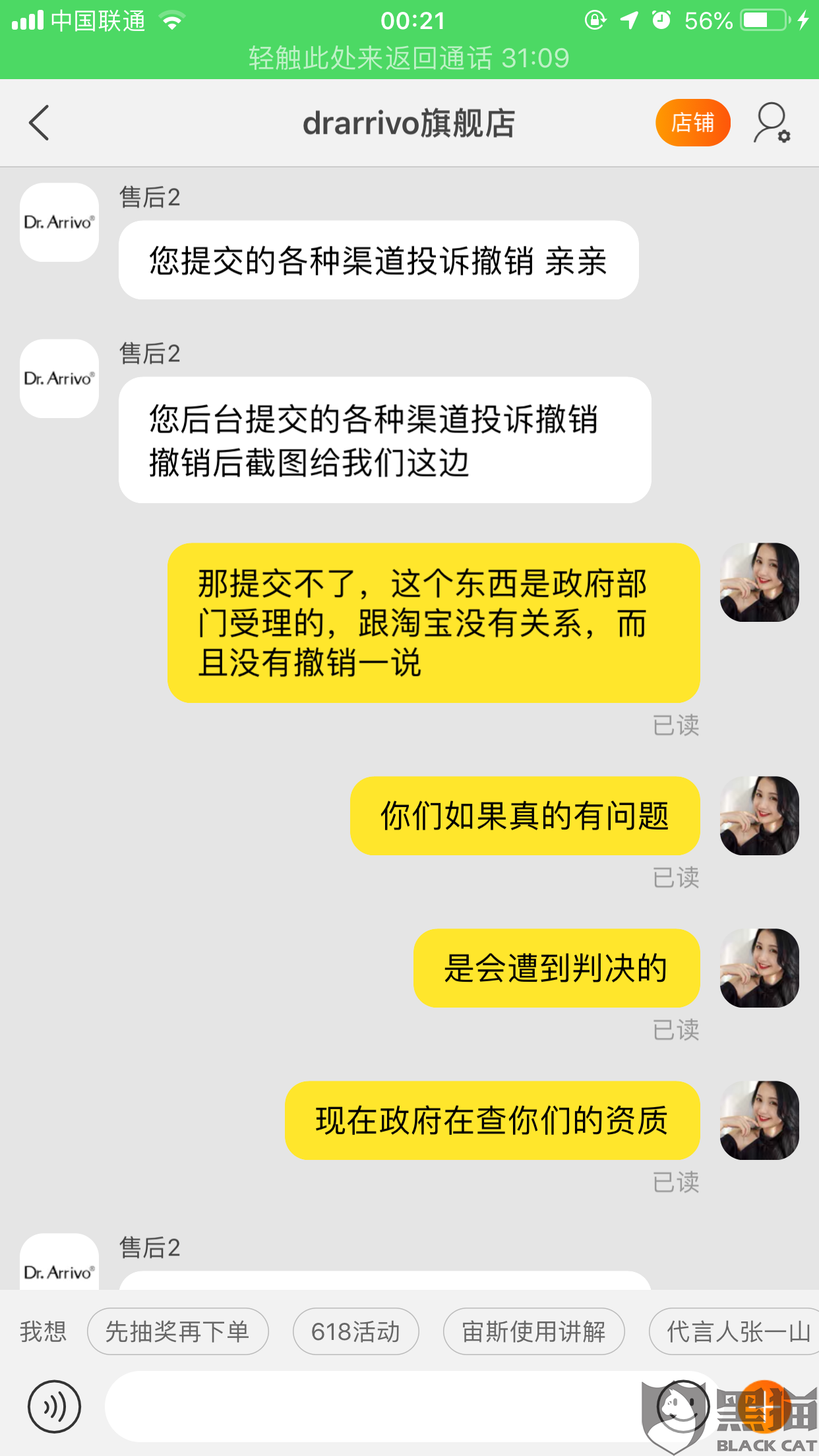Switch to voice input with the microphone icon
Image resolution: width=819 pixels, height=1456 pixels.
pos(54,1407)
